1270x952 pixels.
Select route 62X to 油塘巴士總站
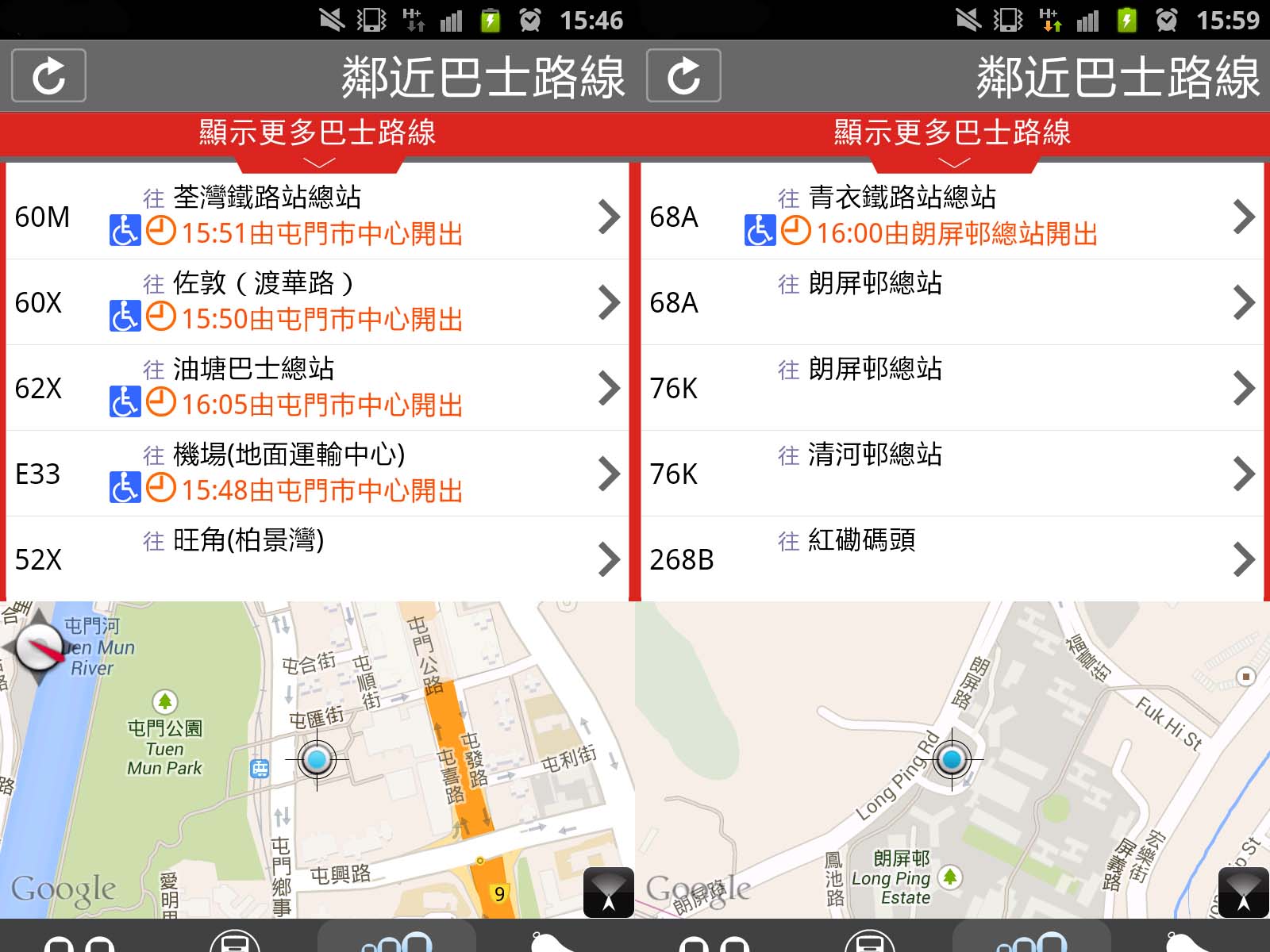click(317, 387)
